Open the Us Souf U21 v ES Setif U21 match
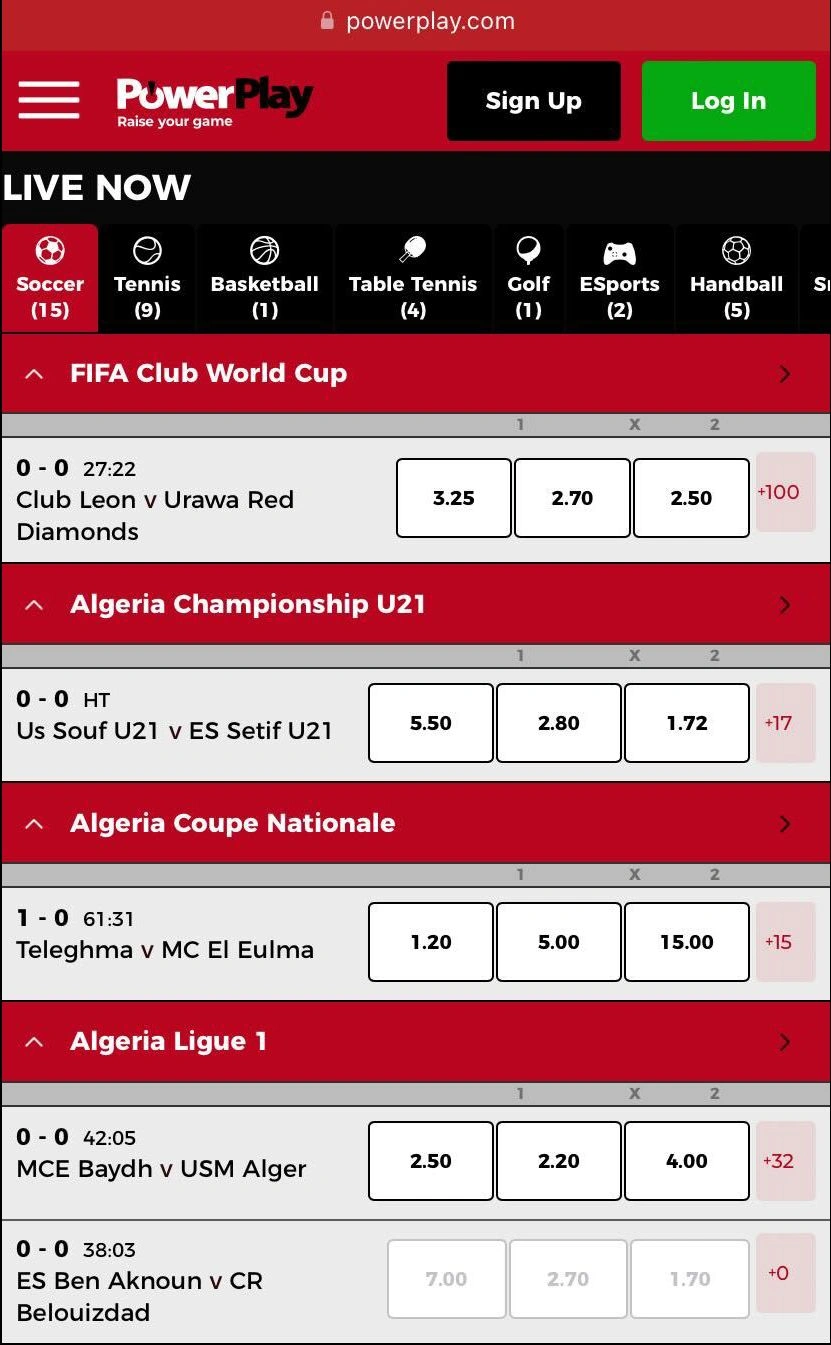 (174, 731)
